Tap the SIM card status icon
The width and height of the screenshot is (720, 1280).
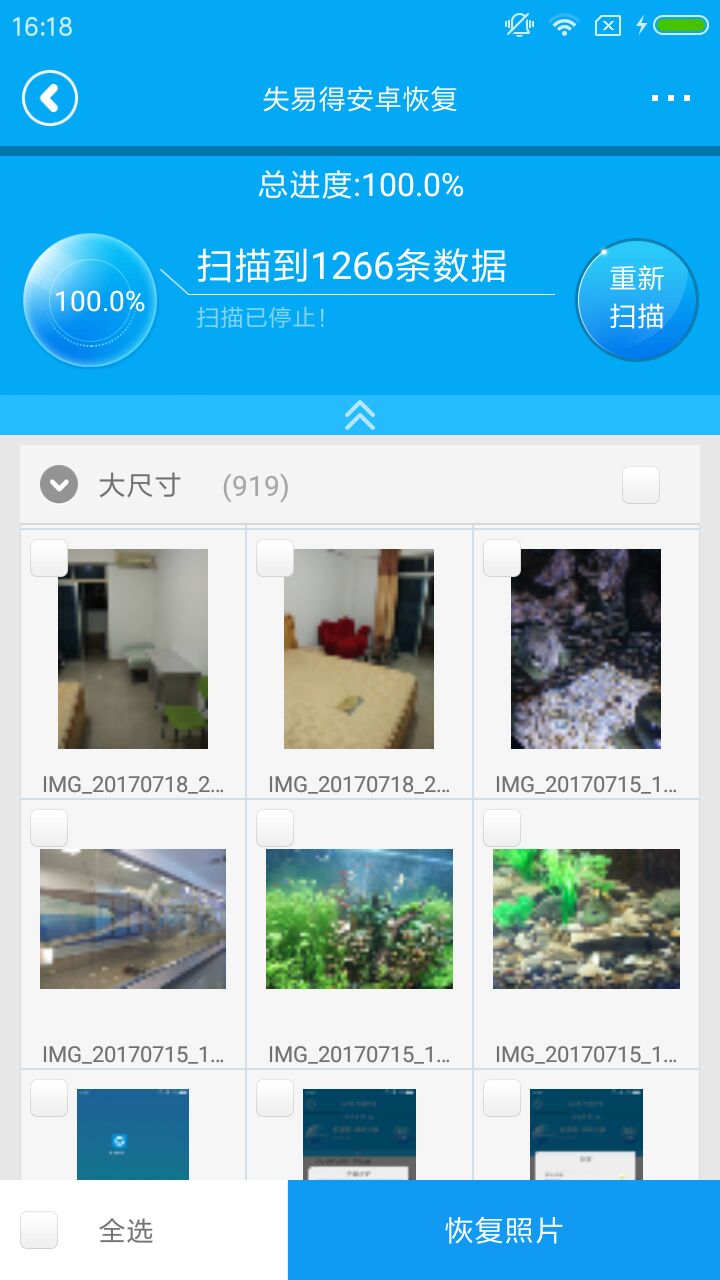[607, 25]
